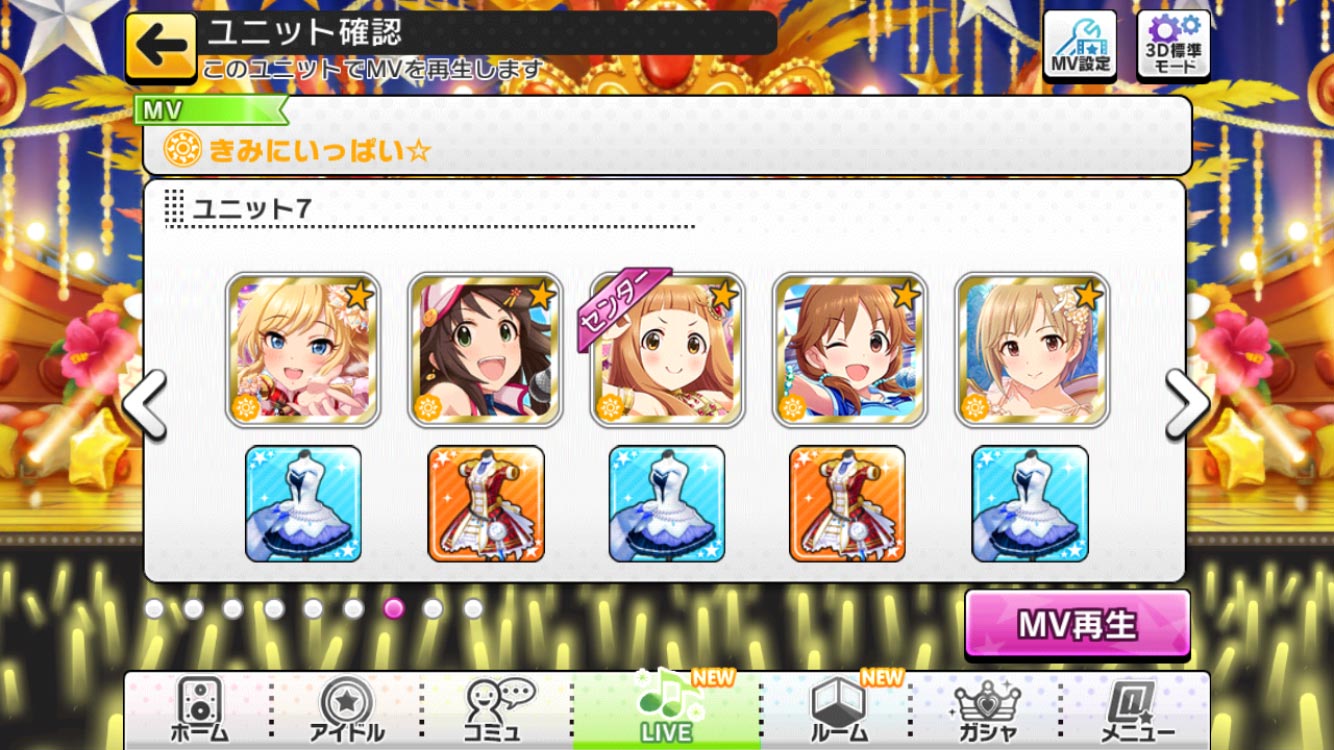
Task: Show previous unit with left arrow
Action: 144,404
